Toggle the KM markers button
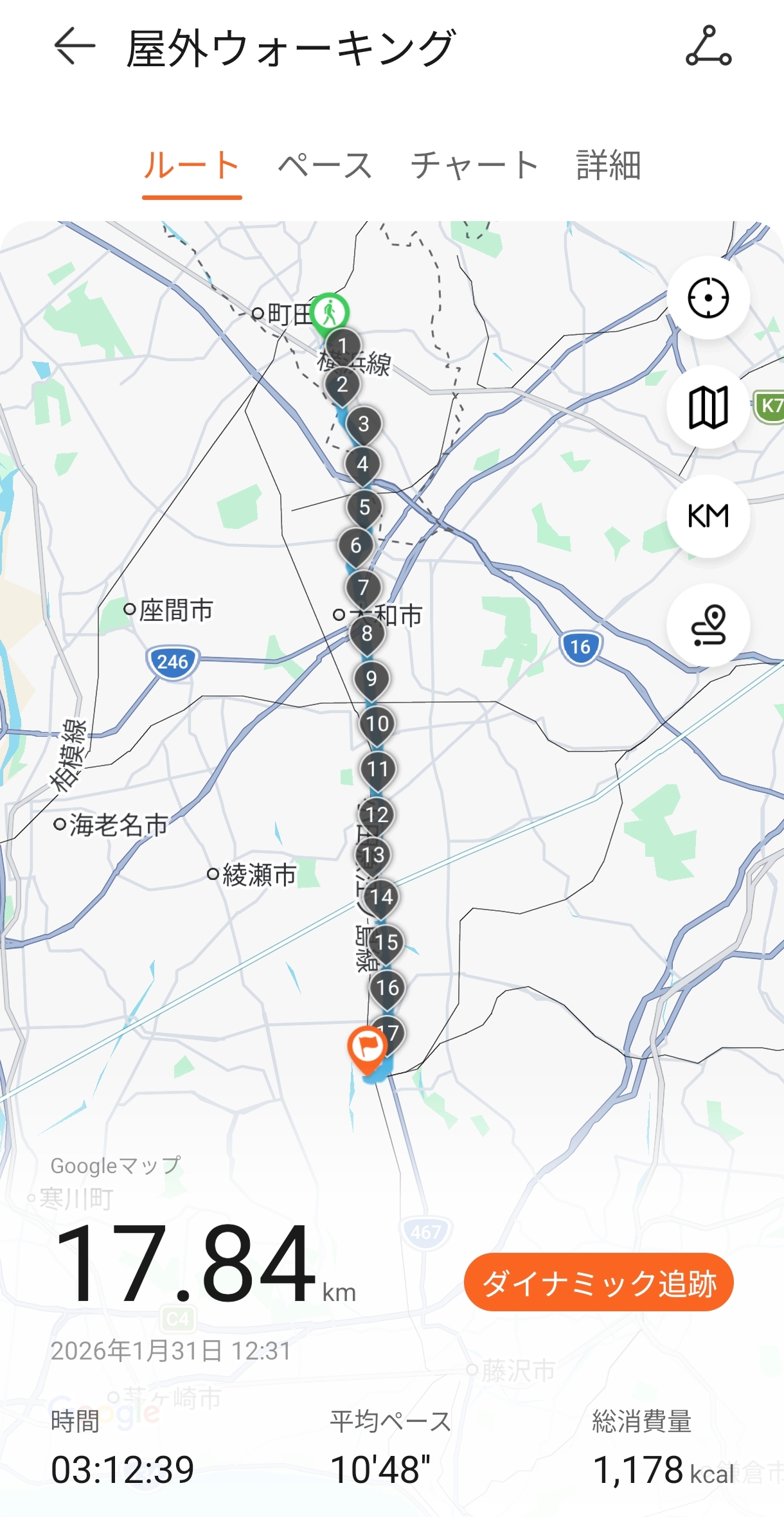Image resolution: width=784 pixels, height=1517 pixels. 708,516
